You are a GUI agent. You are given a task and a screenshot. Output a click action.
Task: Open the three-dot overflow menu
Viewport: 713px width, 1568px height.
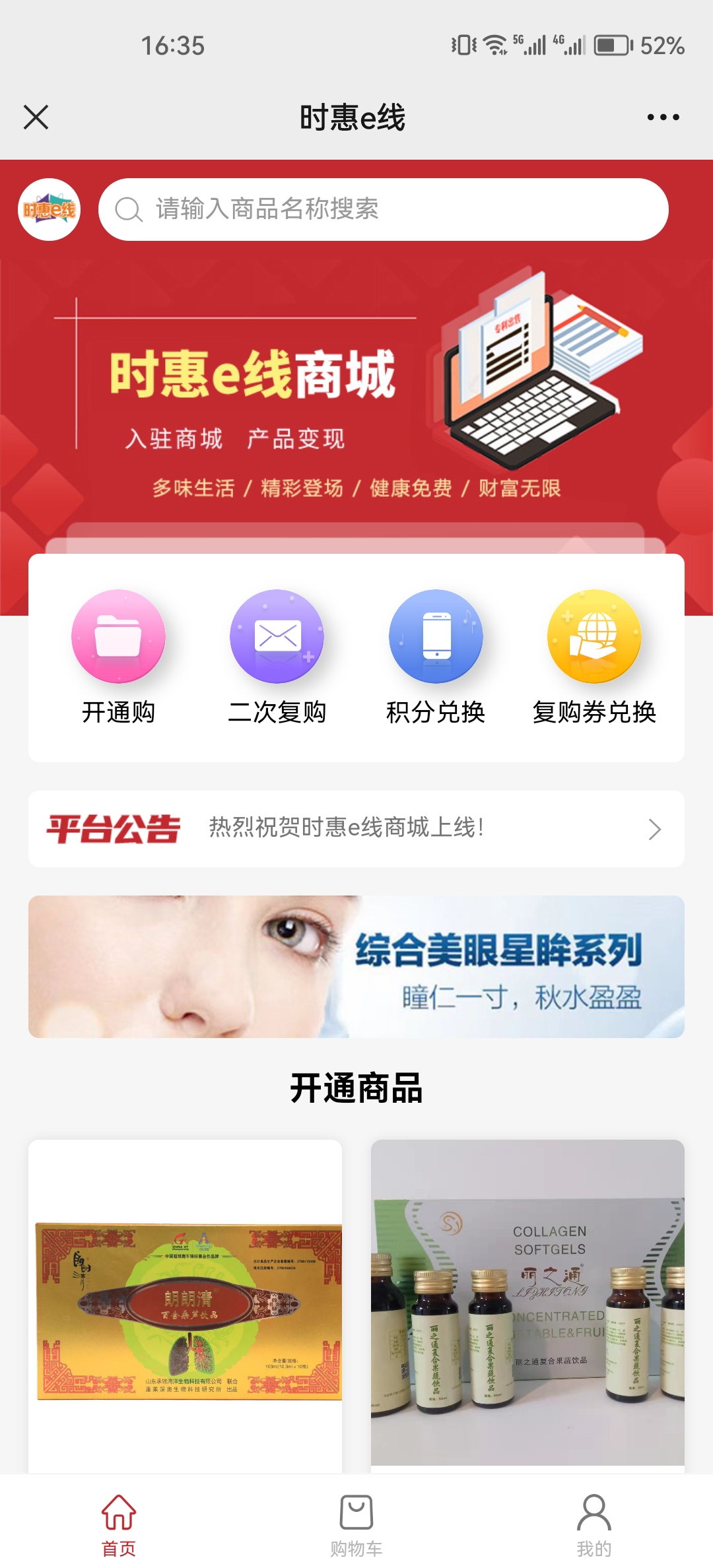click(x=663, y=117)
